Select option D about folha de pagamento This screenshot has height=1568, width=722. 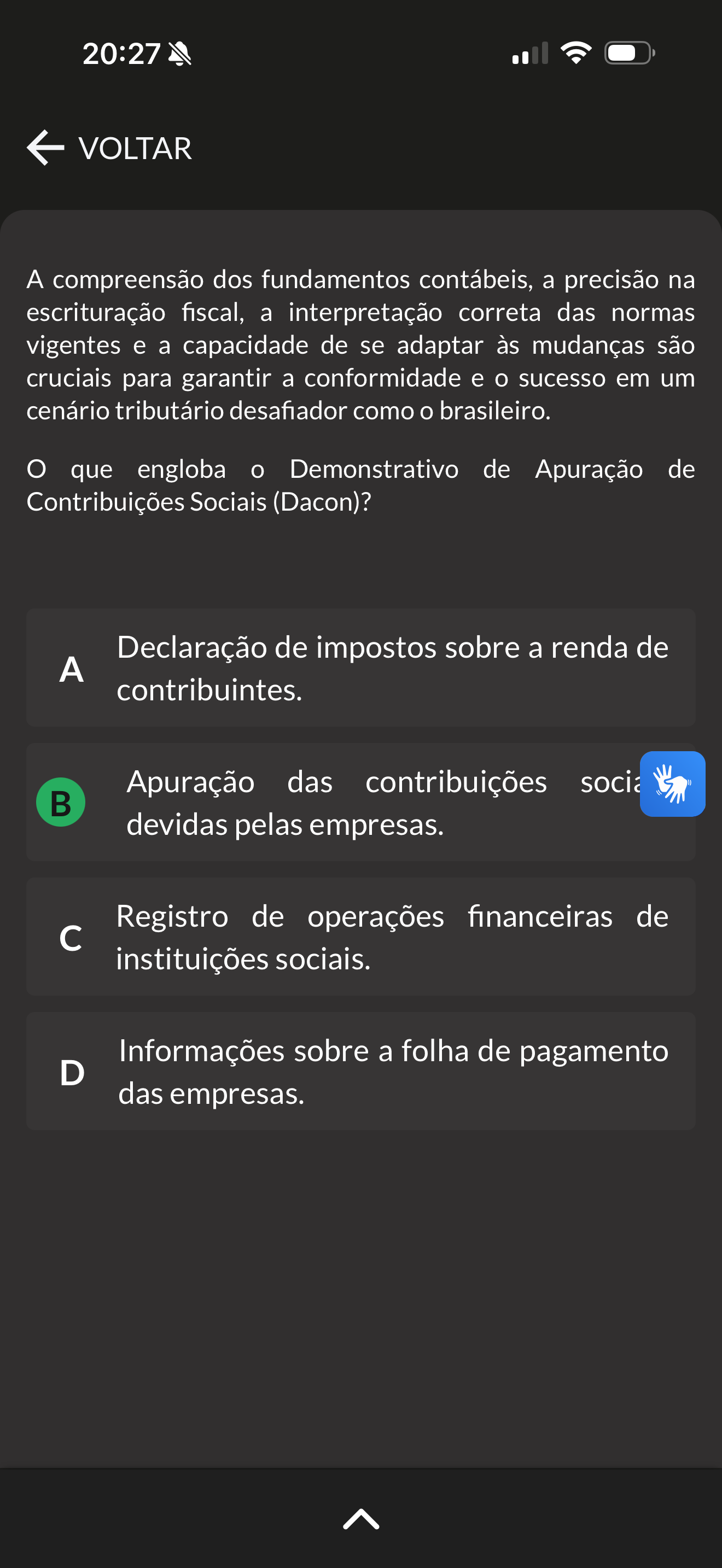(360, 1072)
